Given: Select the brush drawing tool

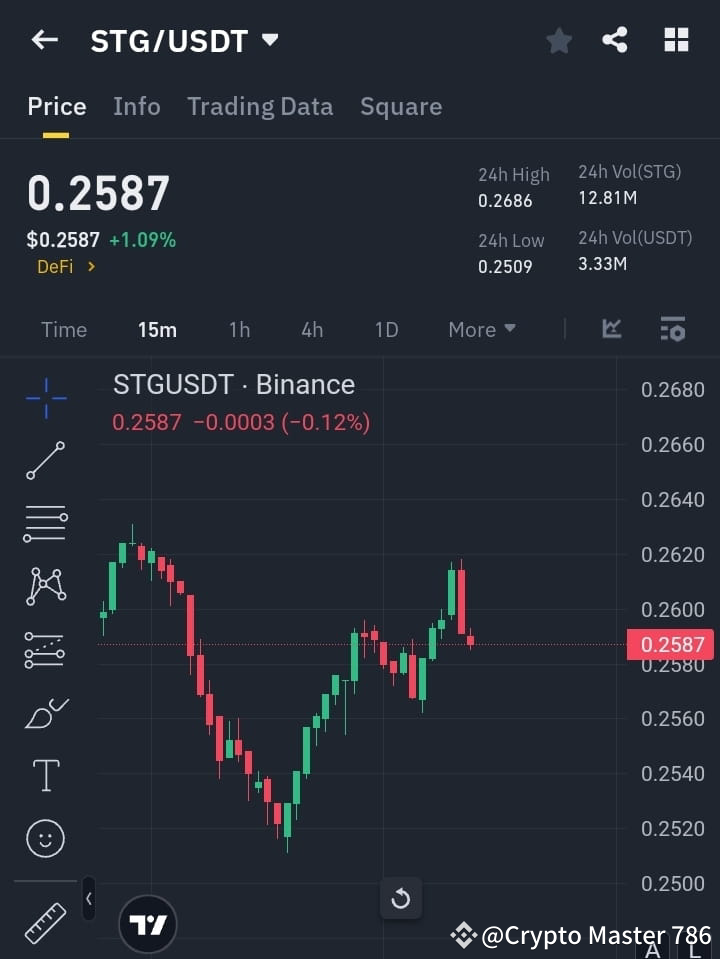Looking at the screenshot, I should (45, 712).
